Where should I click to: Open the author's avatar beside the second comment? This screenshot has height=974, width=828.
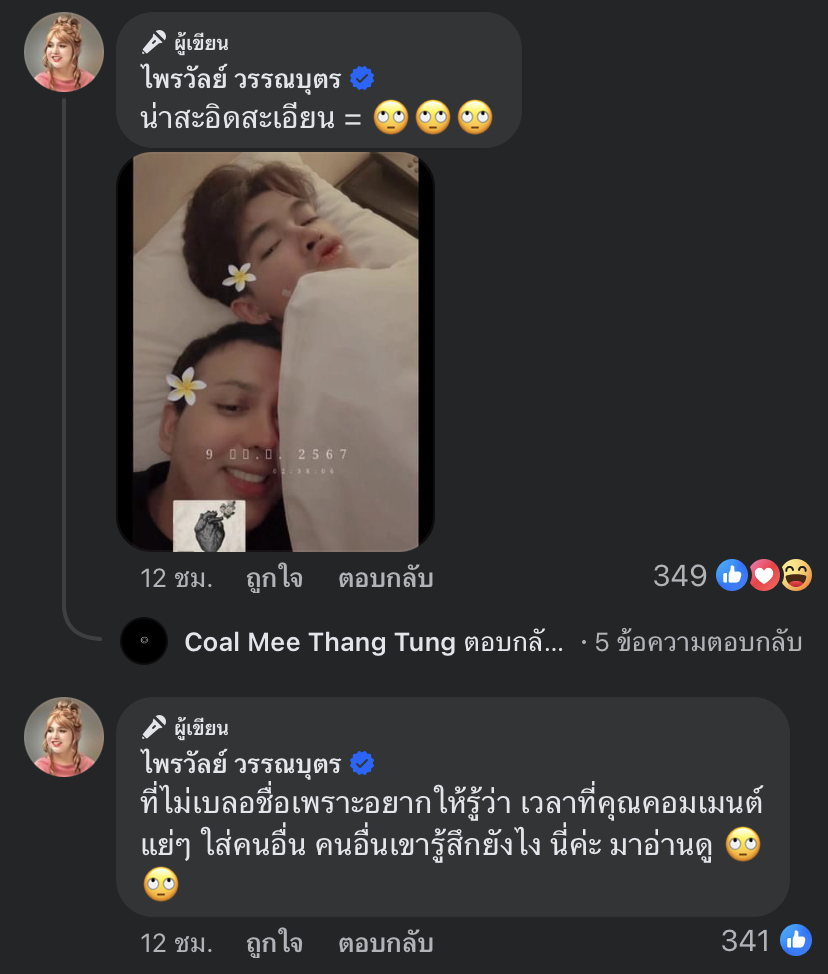click(x=64, y=737)
